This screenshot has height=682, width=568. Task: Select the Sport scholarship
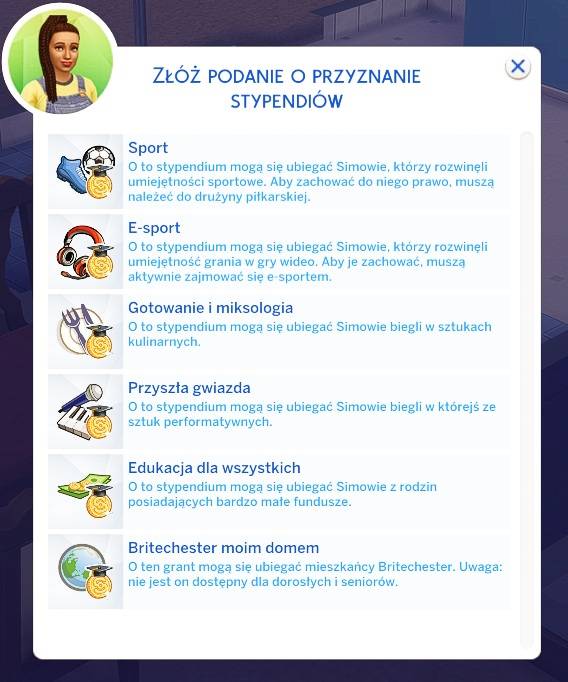279,171
